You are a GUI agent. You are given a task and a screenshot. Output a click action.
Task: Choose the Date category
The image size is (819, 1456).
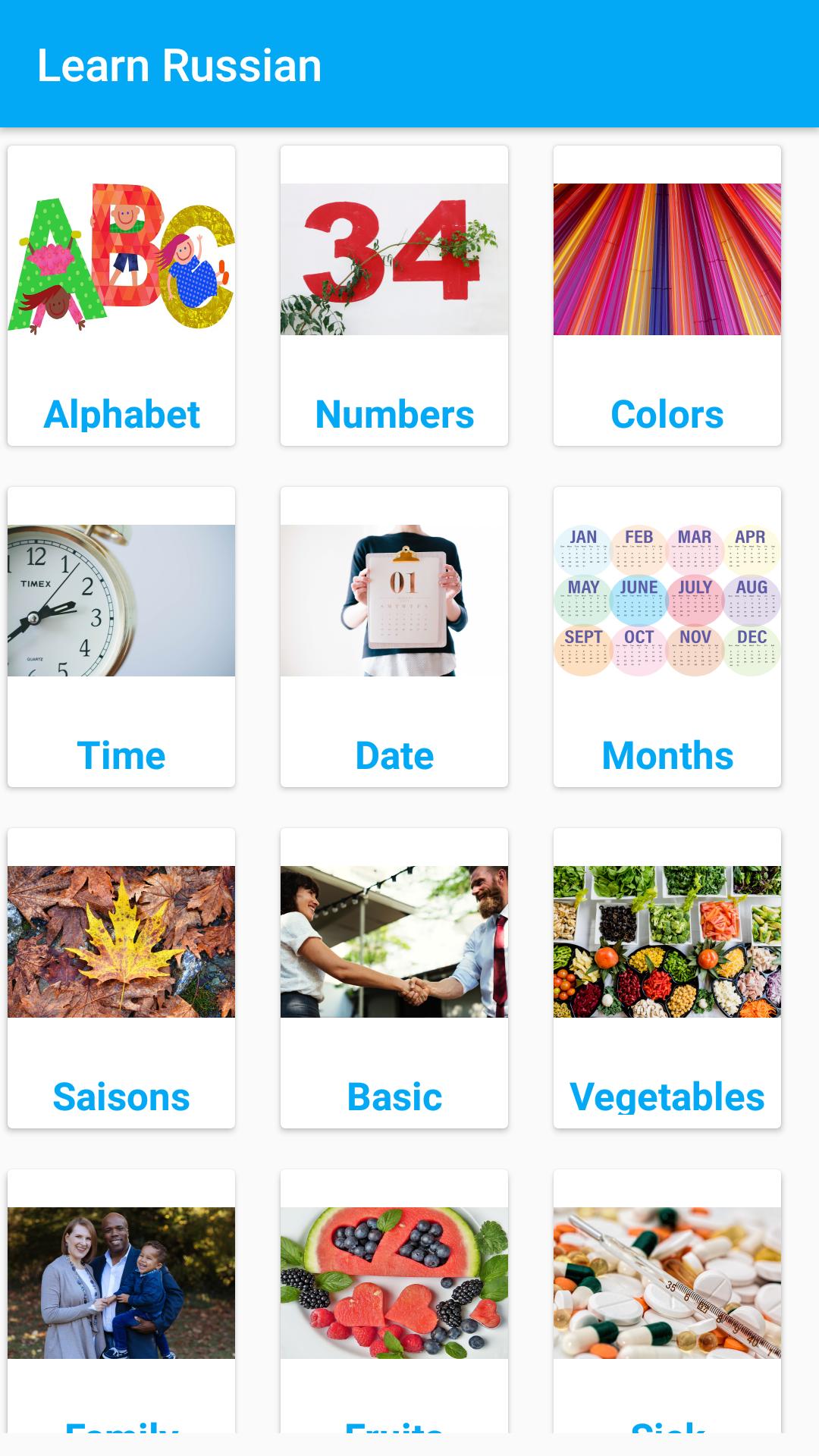coord(394,637)
